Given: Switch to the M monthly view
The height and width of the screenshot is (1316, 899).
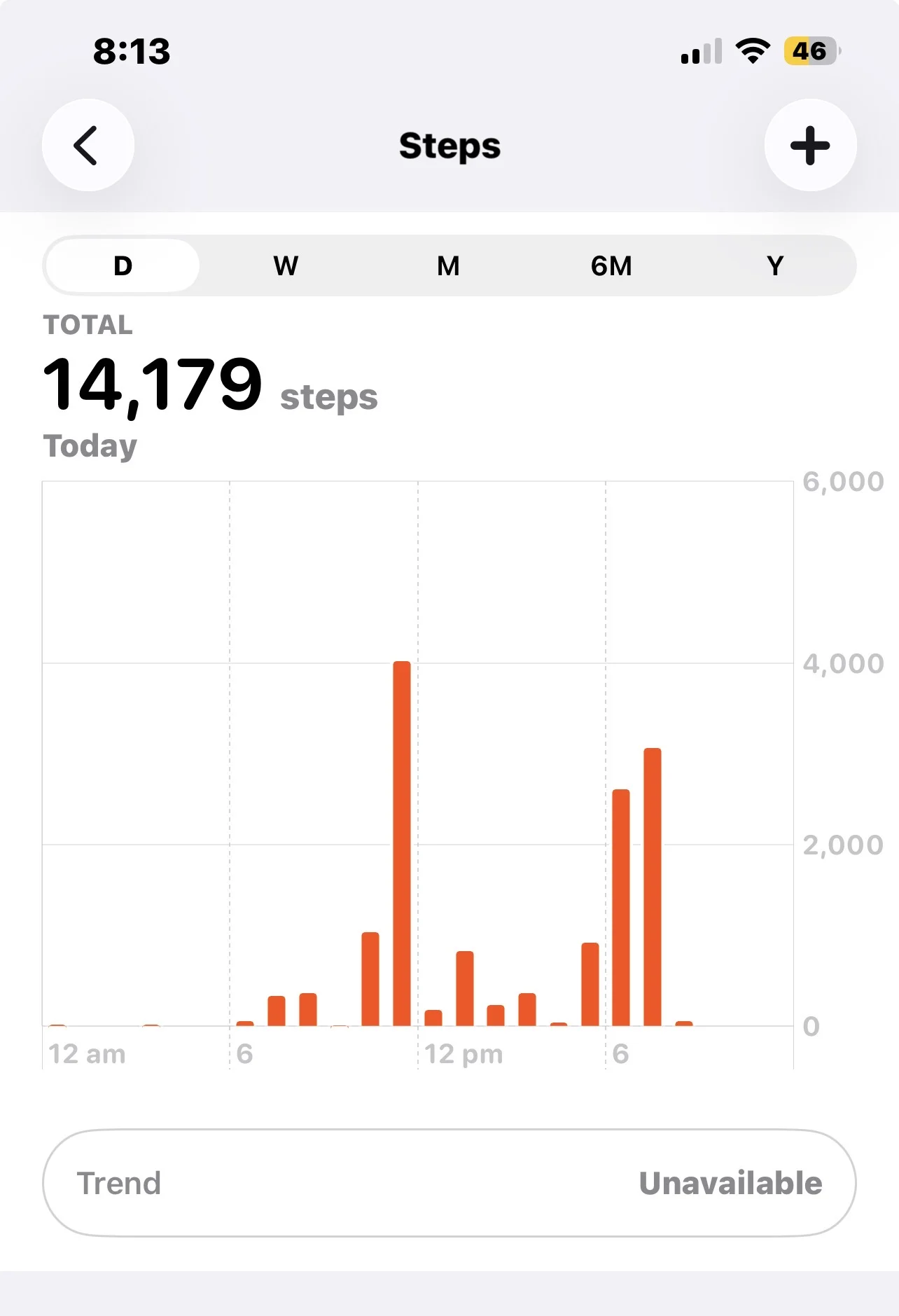Looking at the screenshot, I should (x=448, y=266).
